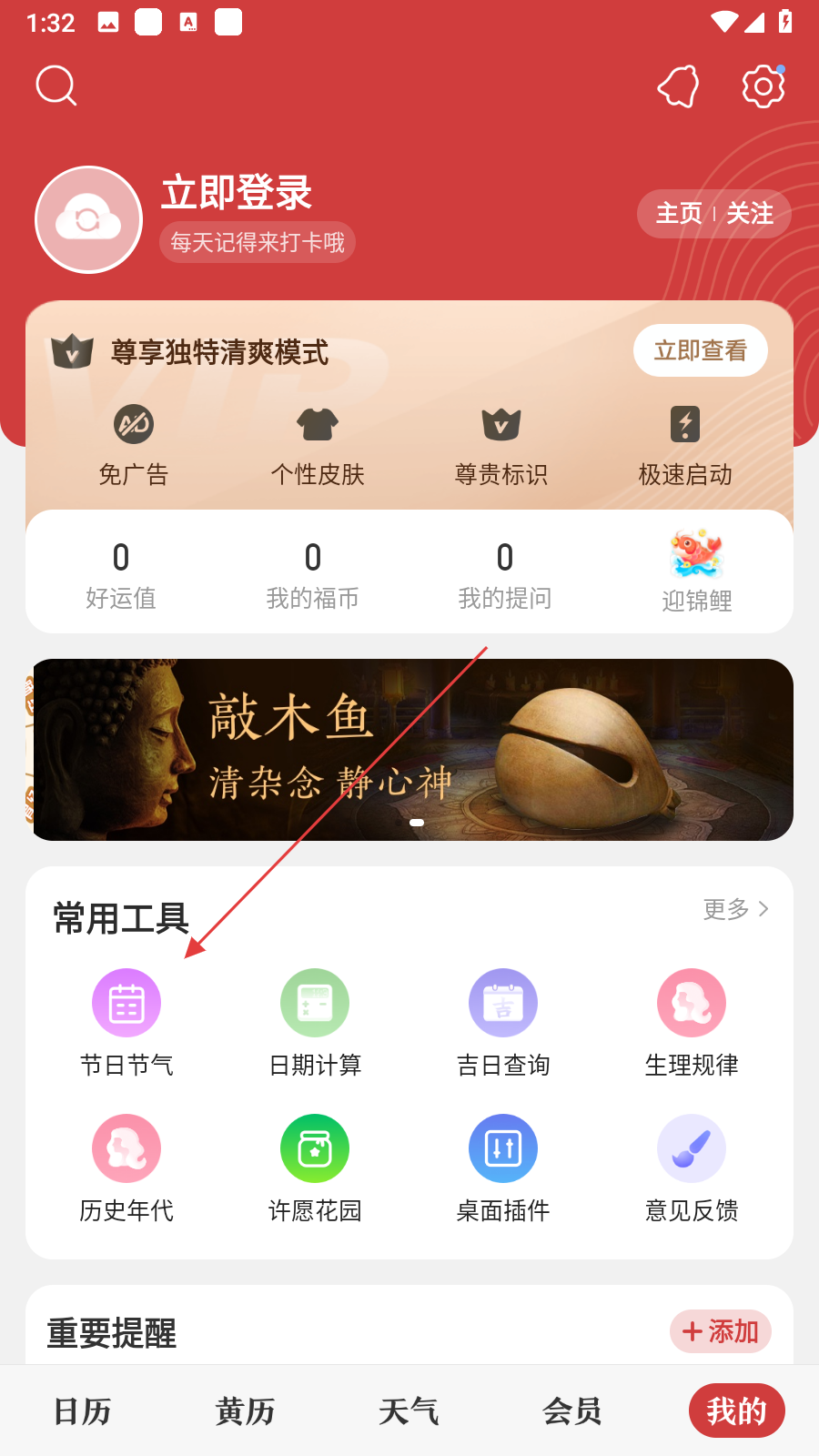
Task: Tap 立即查看 for VIP mode
Action: point(700,350)
